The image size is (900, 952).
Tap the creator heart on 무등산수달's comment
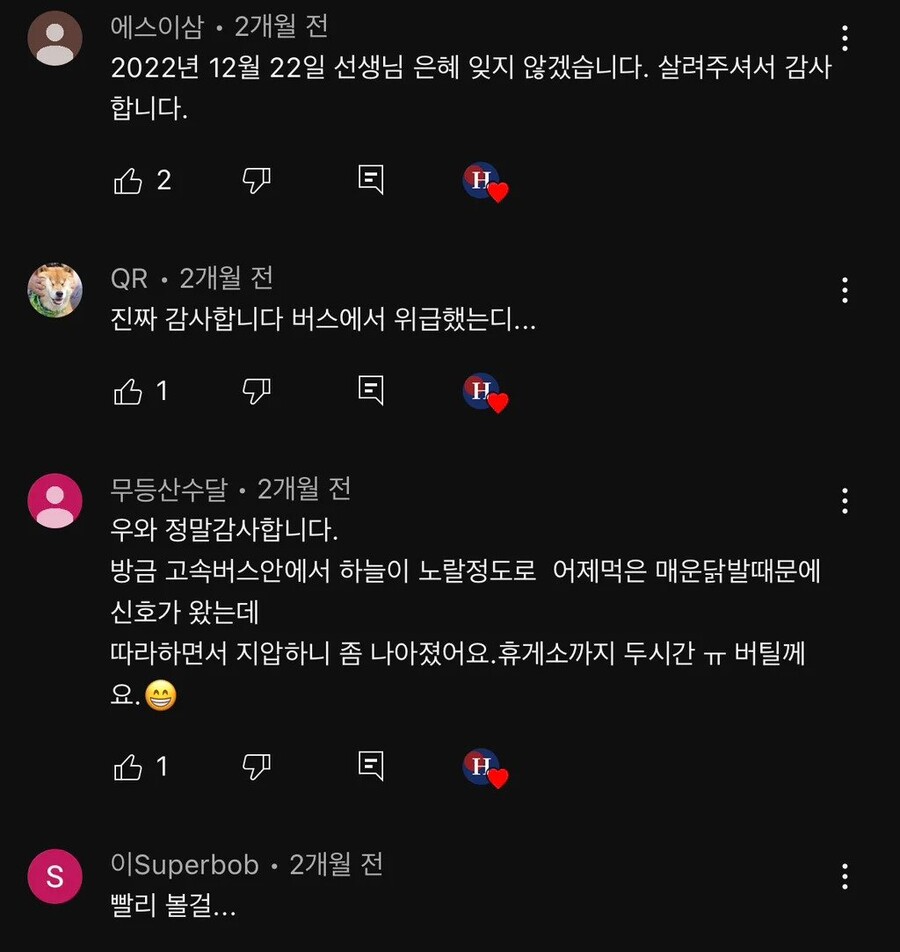[485, 769]
